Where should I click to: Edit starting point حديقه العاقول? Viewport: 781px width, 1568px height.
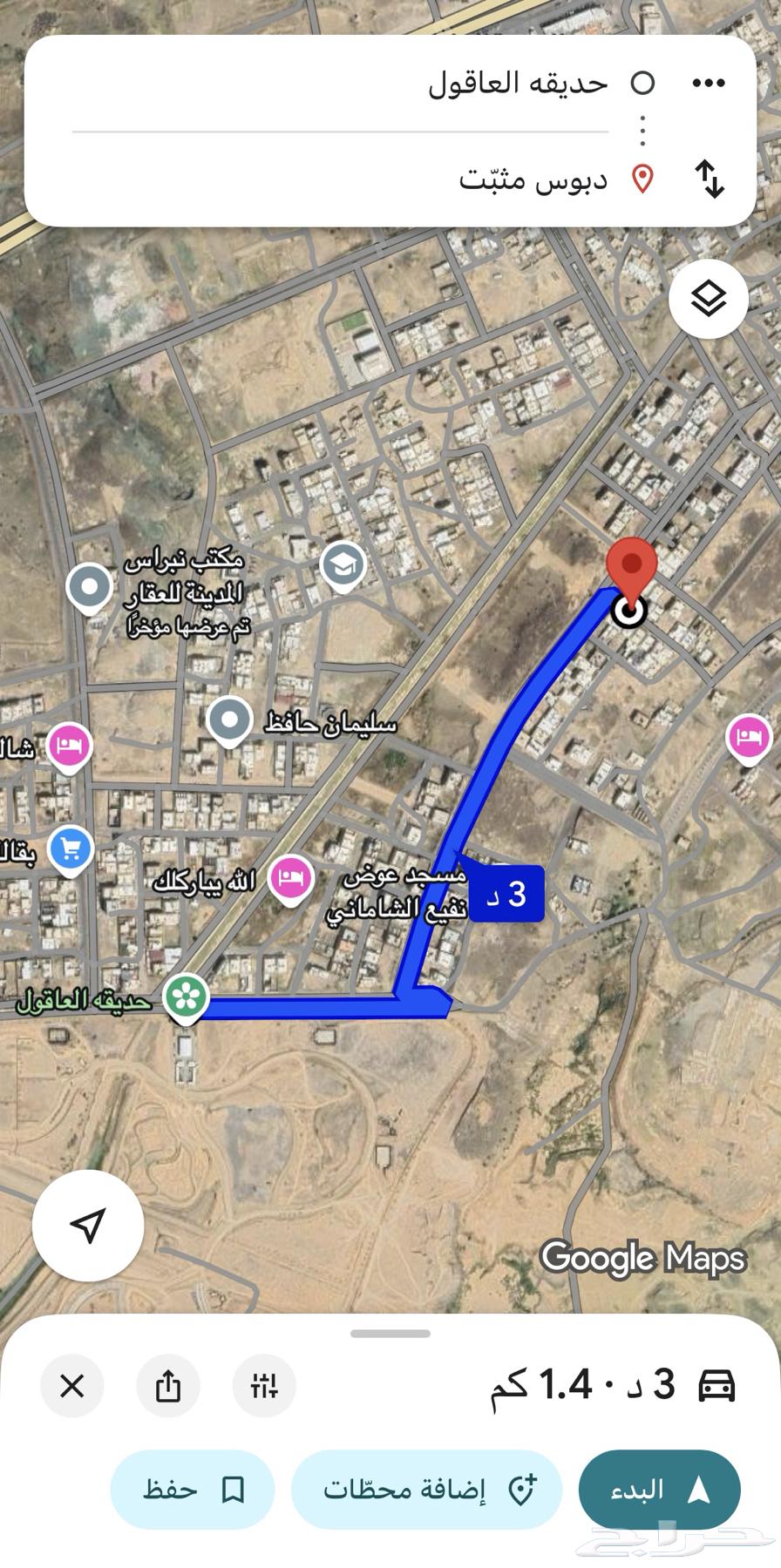(x=518, y=84)
